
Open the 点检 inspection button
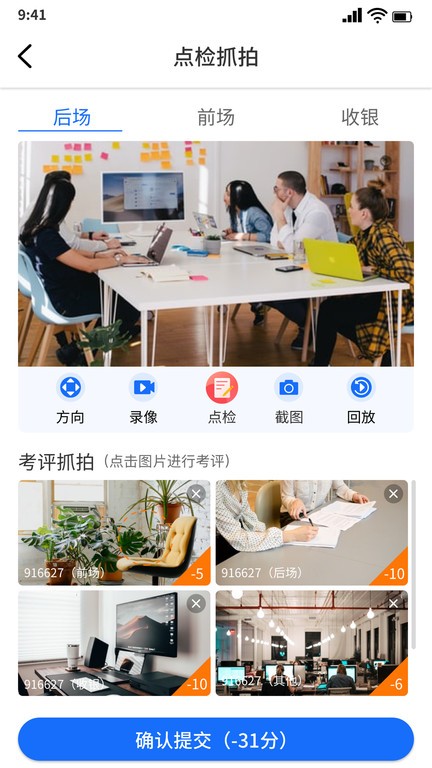(222, 398)
